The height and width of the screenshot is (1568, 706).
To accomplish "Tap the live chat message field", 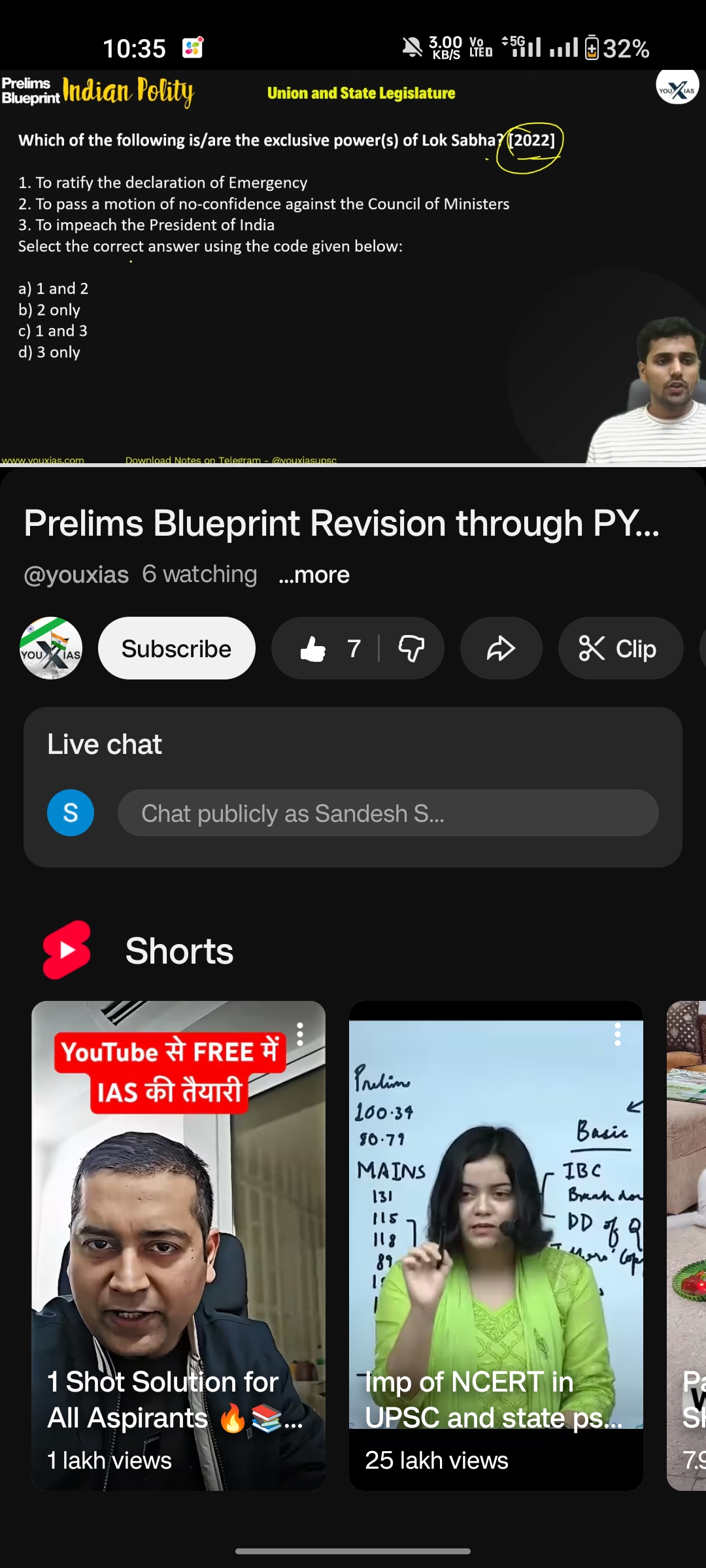I will (x=387, y=813).
